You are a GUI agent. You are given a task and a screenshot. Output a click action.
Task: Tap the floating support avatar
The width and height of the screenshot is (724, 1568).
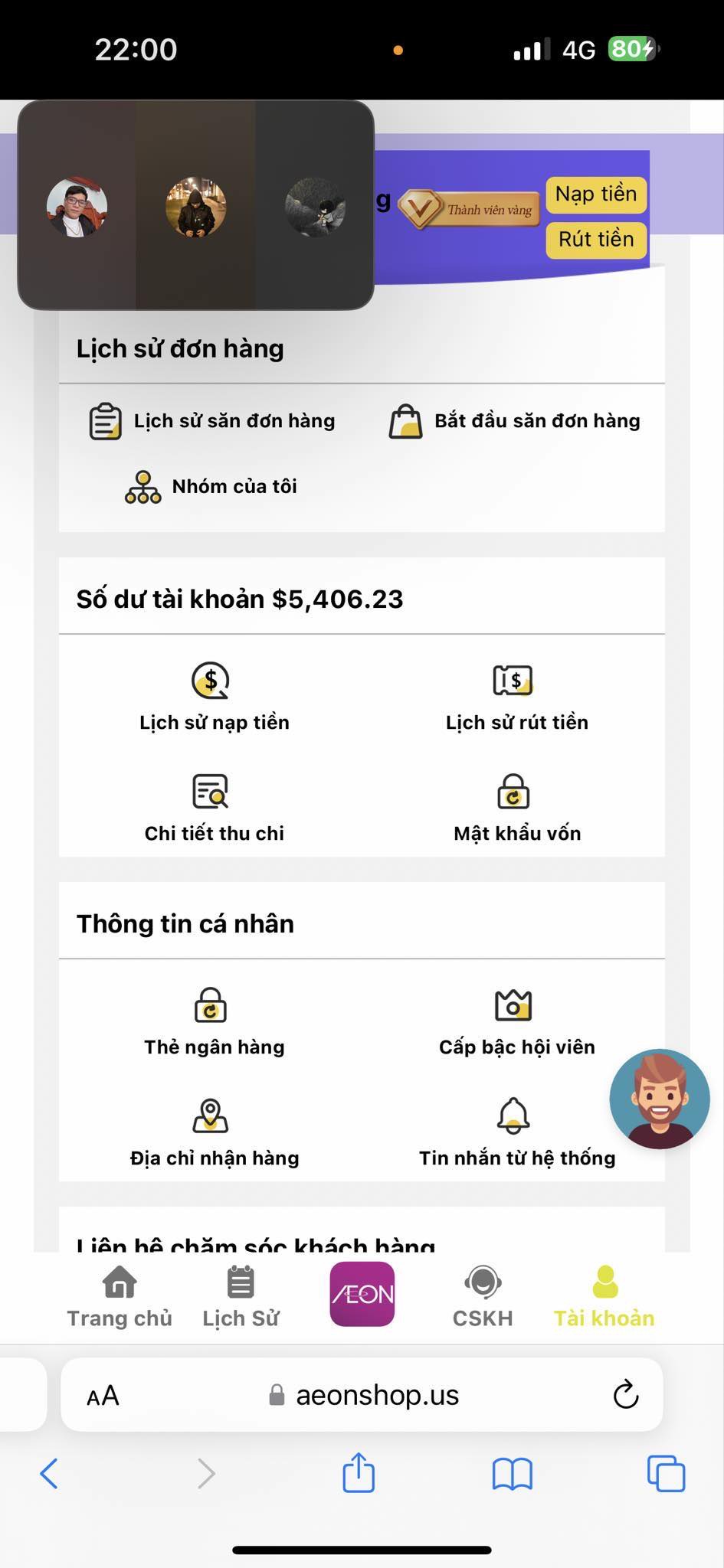click(x=659, y=1099)
